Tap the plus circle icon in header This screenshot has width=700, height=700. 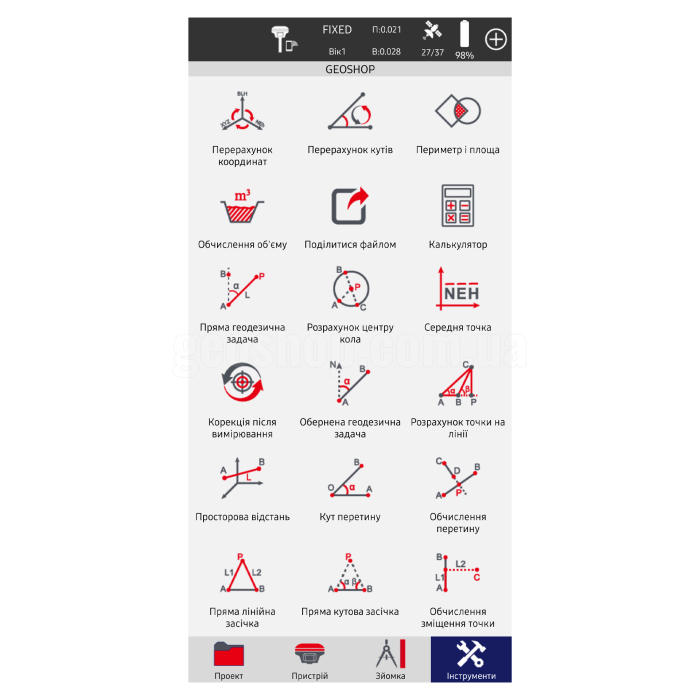point(496,39)
